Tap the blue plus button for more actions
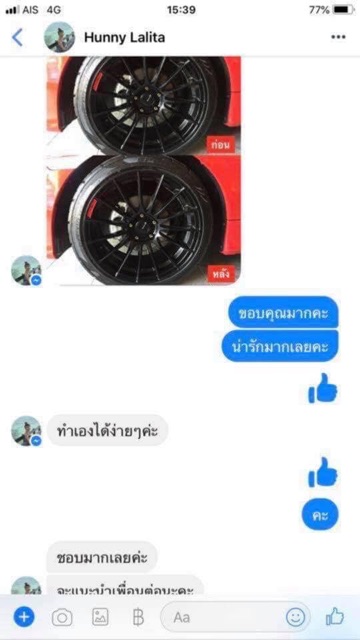The width and height of the screenshot is (360, 640). (24, 617)
